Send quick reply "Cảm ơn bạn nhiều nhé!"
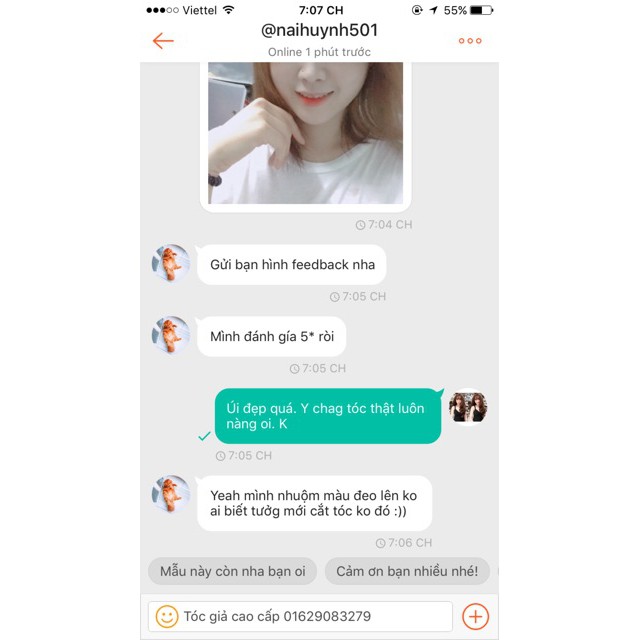This screenshot has width=640, height=640. (407, 571)
